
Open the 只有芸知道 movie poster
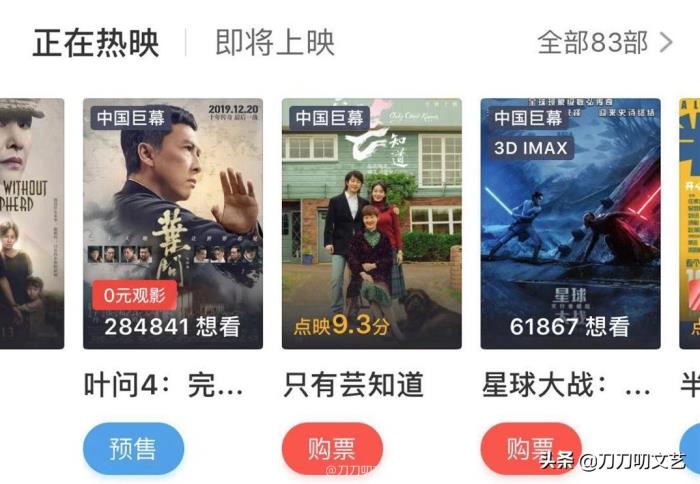[371, 222]
